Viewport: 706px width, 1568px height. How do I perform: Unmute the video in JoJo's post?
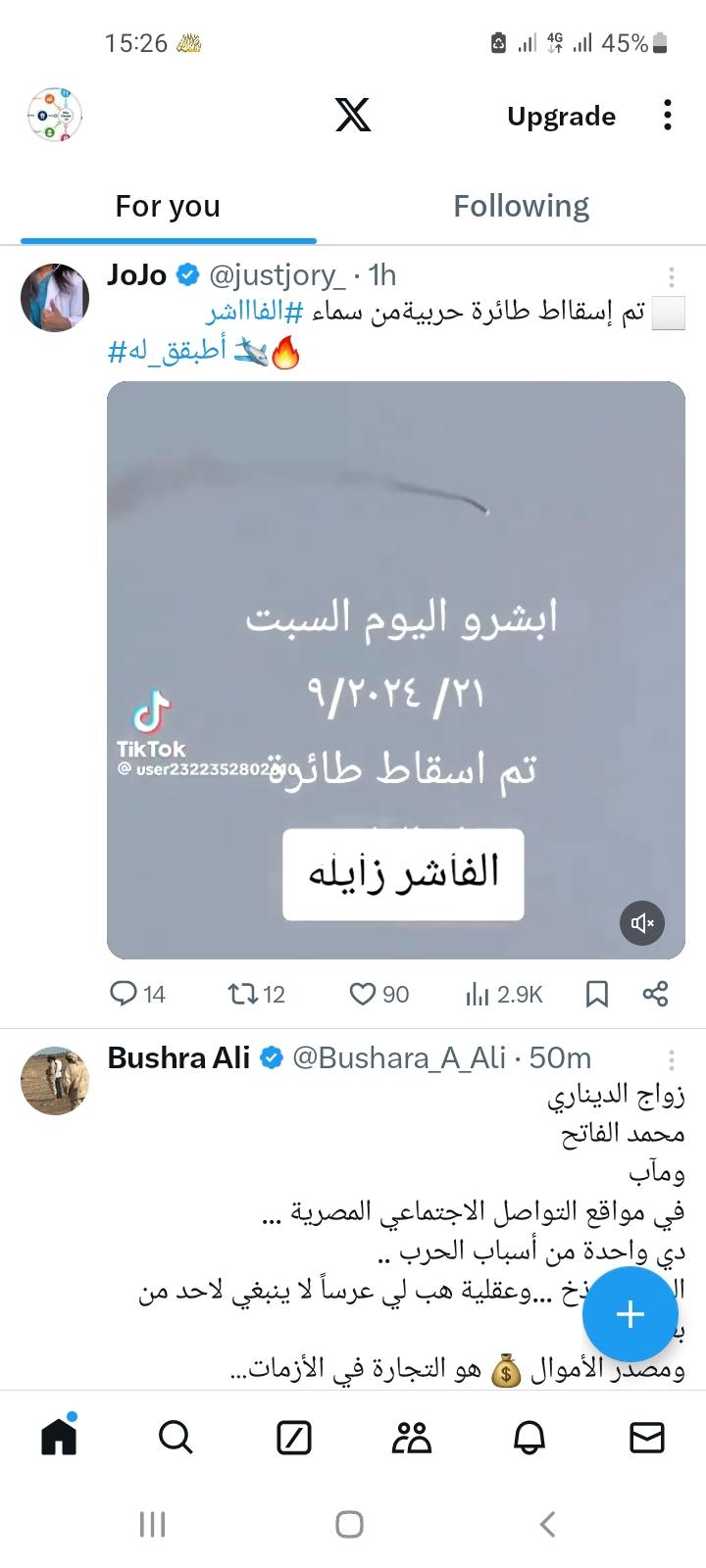642,923
